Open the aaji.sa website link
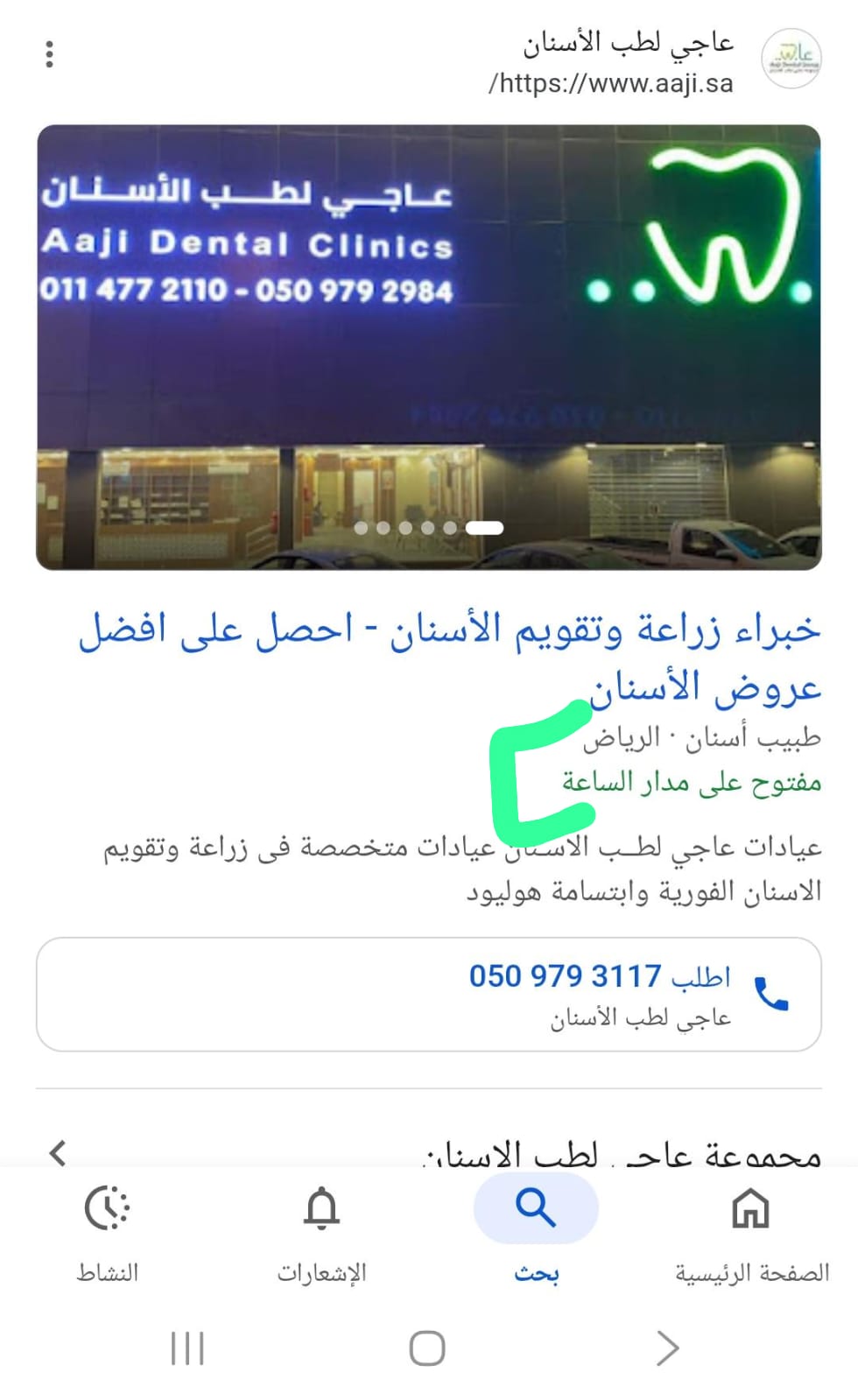 tap(610, 83)
